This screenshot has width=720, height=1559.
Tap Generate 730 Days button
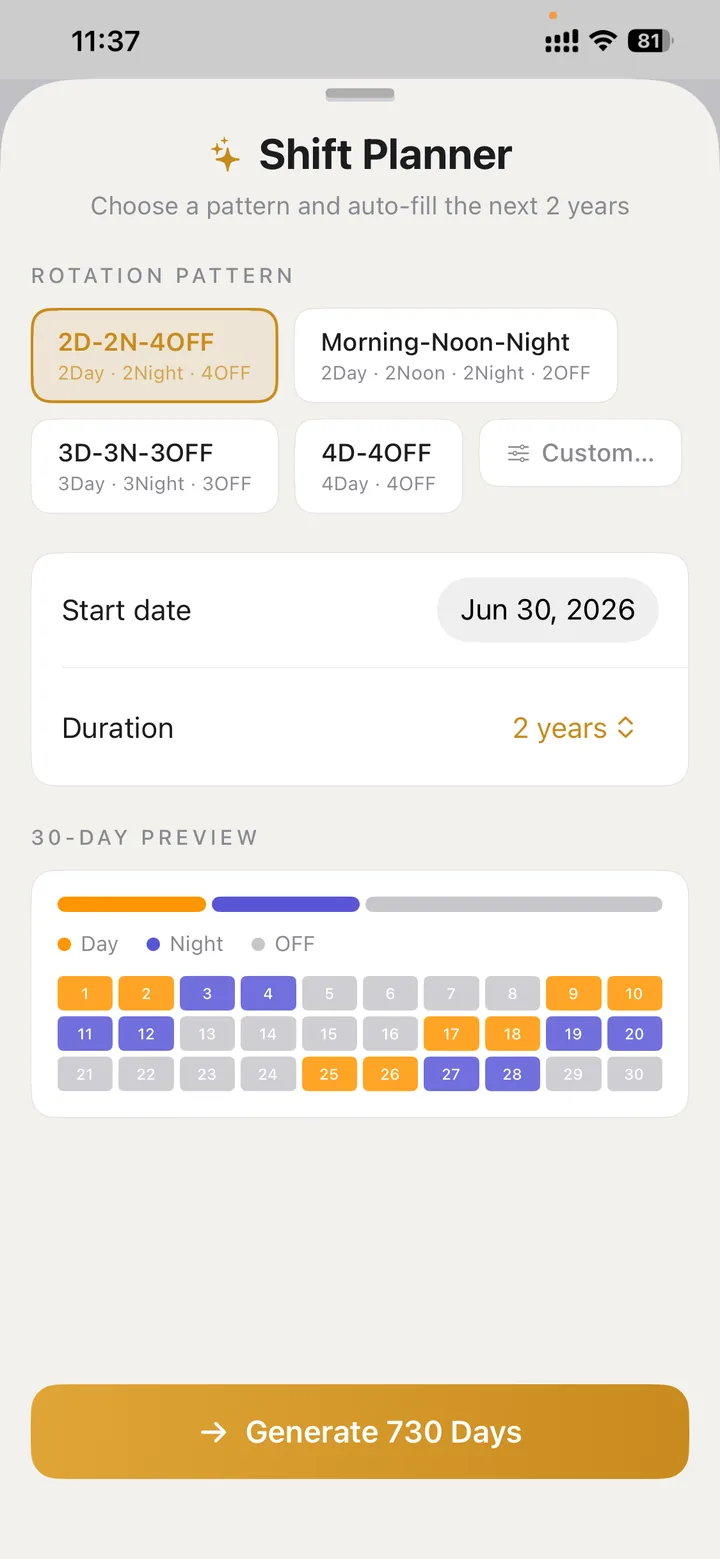360,1431
